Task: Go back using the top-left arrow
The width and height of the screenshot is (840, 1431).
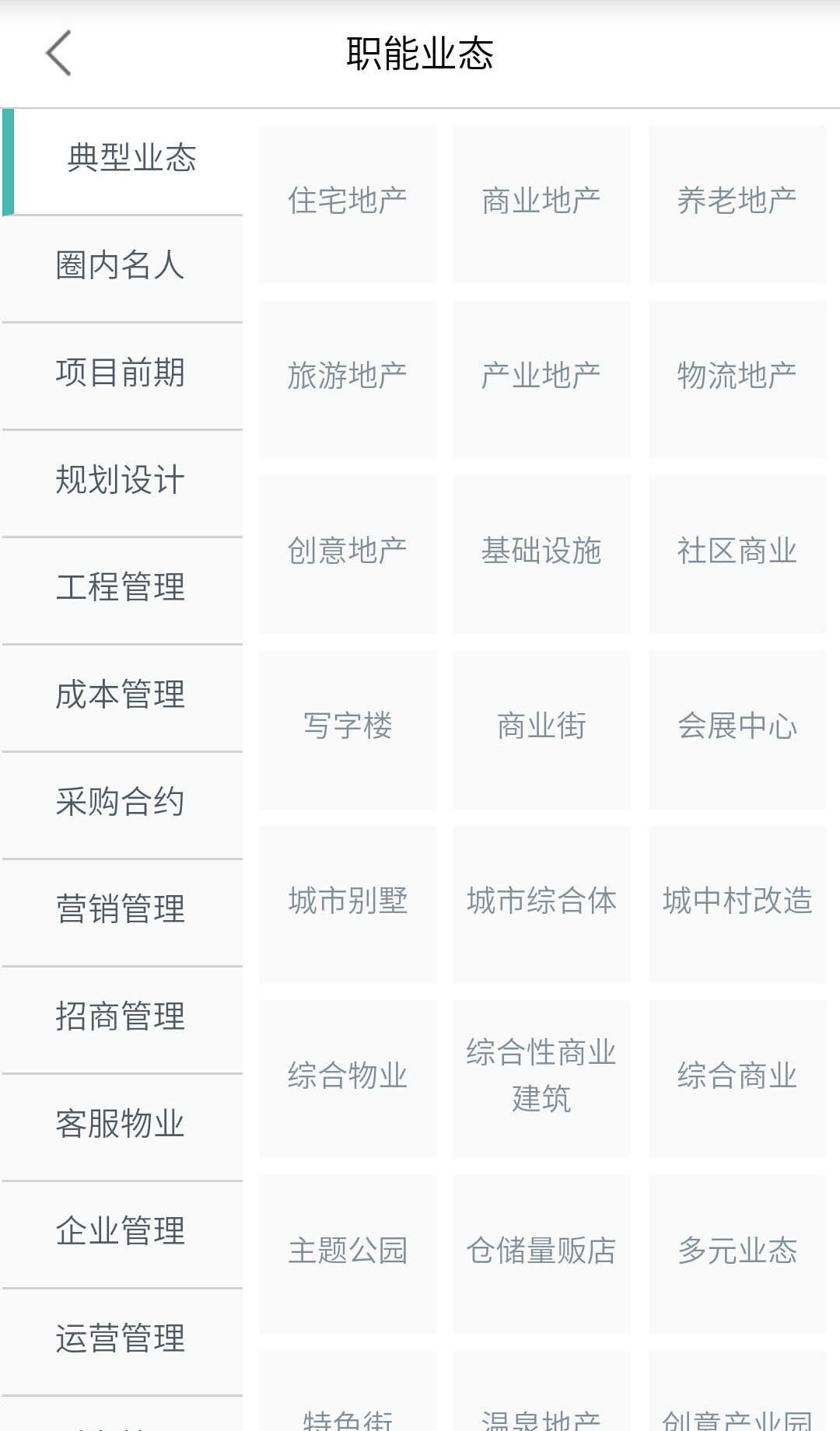Action: (58, 53)
